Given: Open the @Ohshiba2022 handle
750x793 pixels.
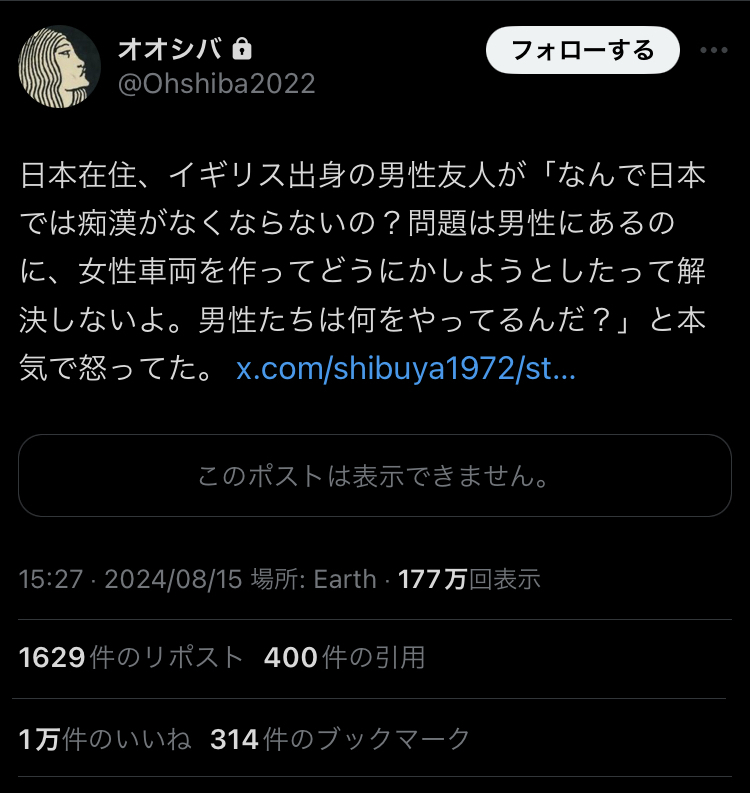Looking at the screenshot, I should [x=217, y=83].
